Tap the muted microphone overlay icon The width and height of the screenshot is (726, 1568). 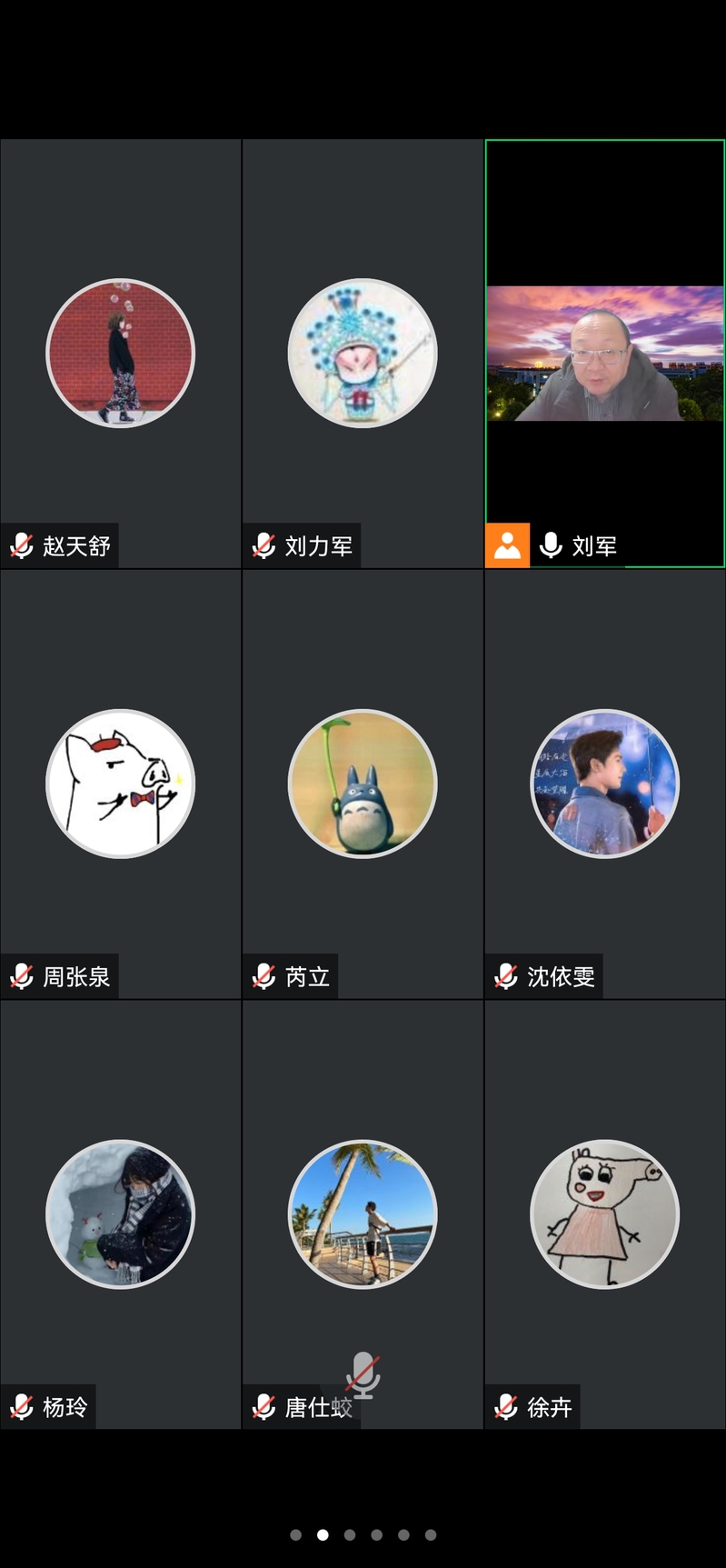[x=363, y=1374]
